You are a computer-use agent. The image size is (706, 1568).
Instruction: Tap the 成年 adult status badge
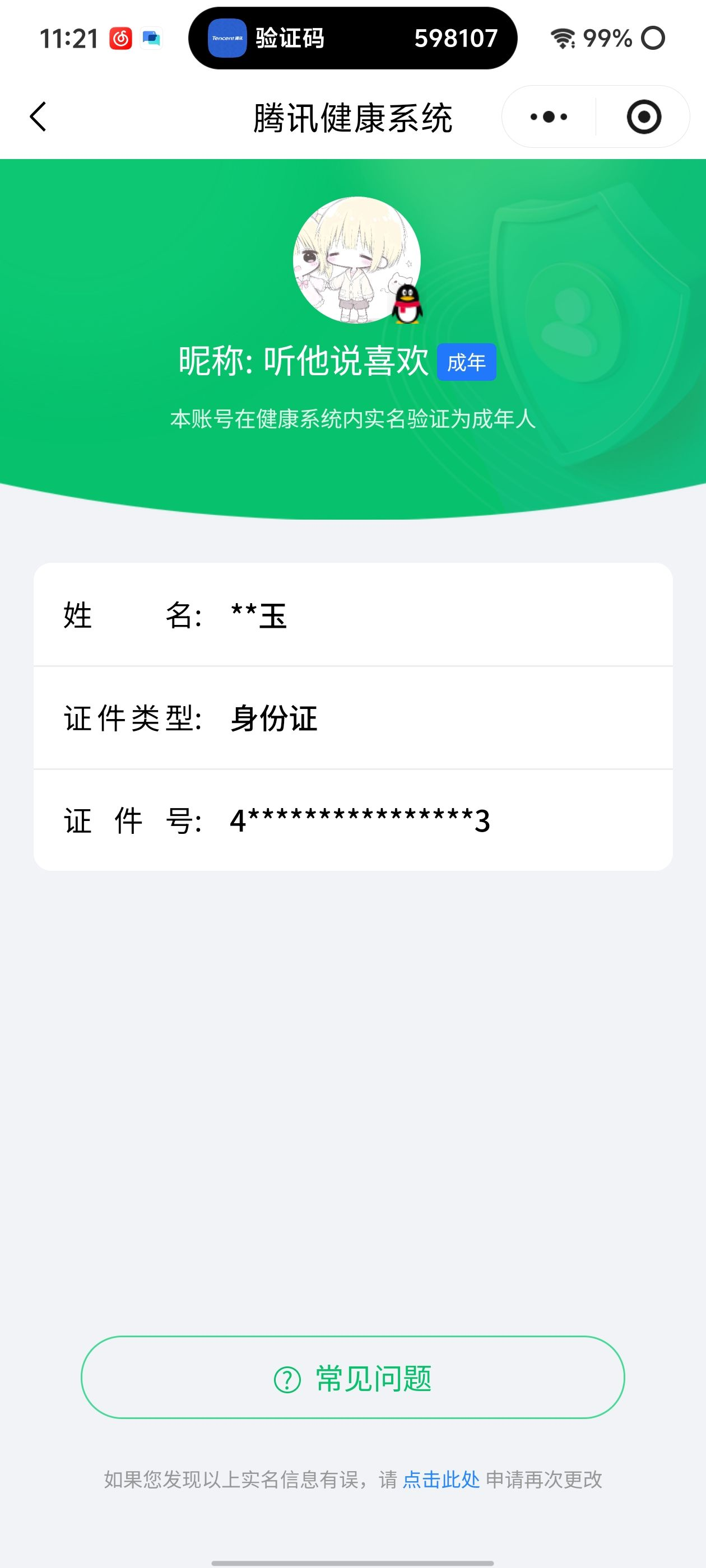pos(468,362)
